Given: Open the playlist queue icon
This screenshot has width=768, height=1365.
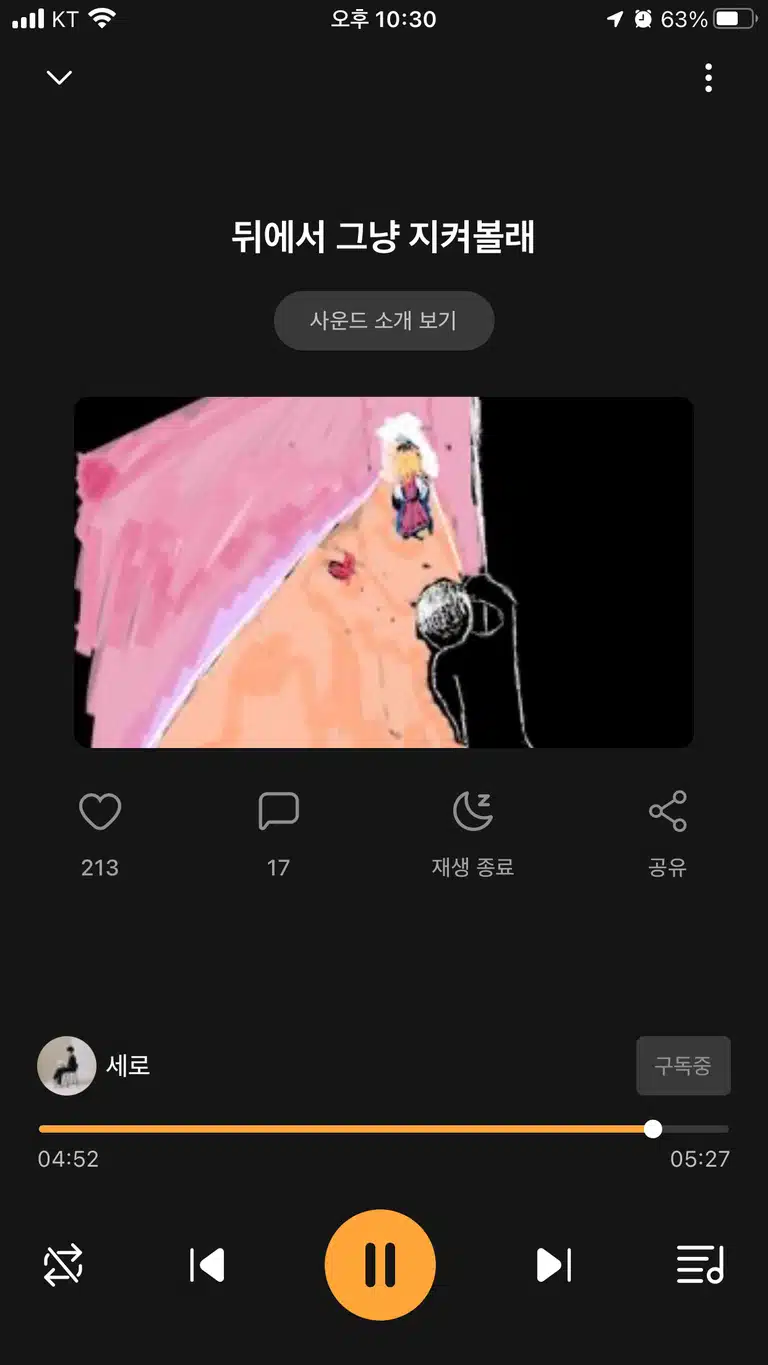Looking at the screenshot, I should pyautogui.click(x=700, y=1265).
